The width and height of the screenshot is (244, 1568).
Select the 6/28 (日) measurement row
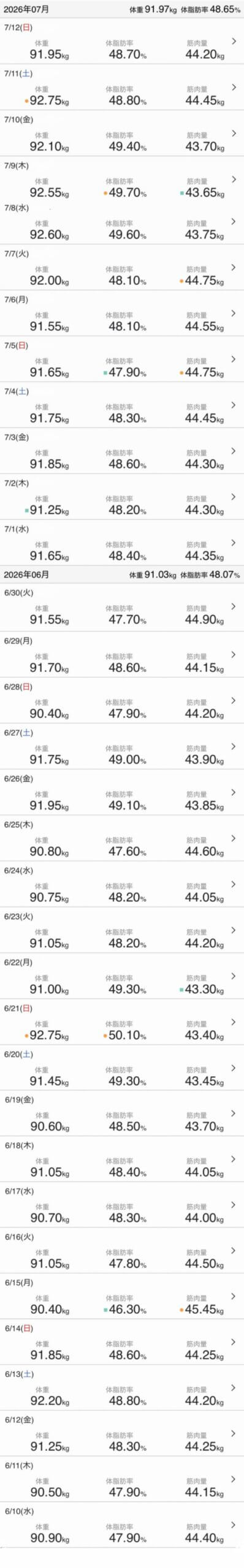122,700
